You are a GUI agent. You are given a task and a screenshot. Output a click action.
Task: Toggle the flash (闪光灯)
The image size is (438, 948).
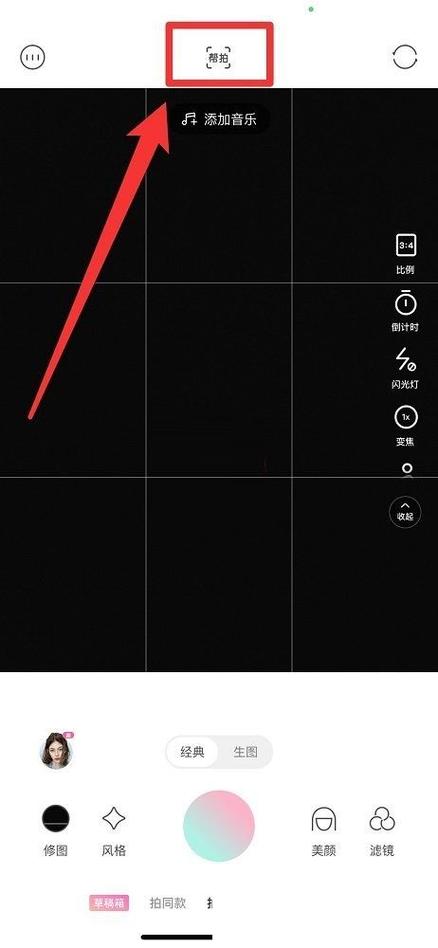[x=405, y=368]
